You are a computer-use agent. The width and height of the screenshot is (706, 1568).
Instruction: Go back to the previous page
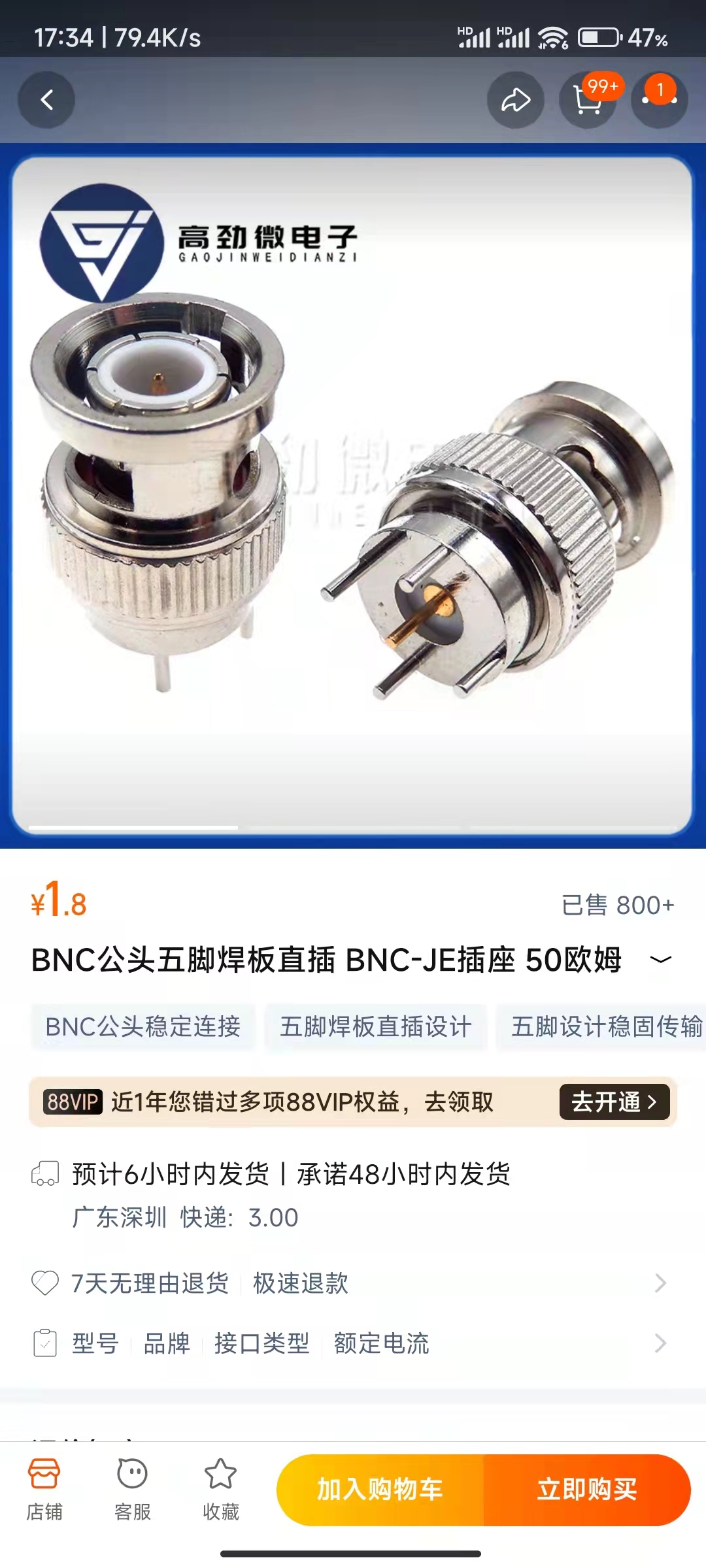(x=46, y=100)
